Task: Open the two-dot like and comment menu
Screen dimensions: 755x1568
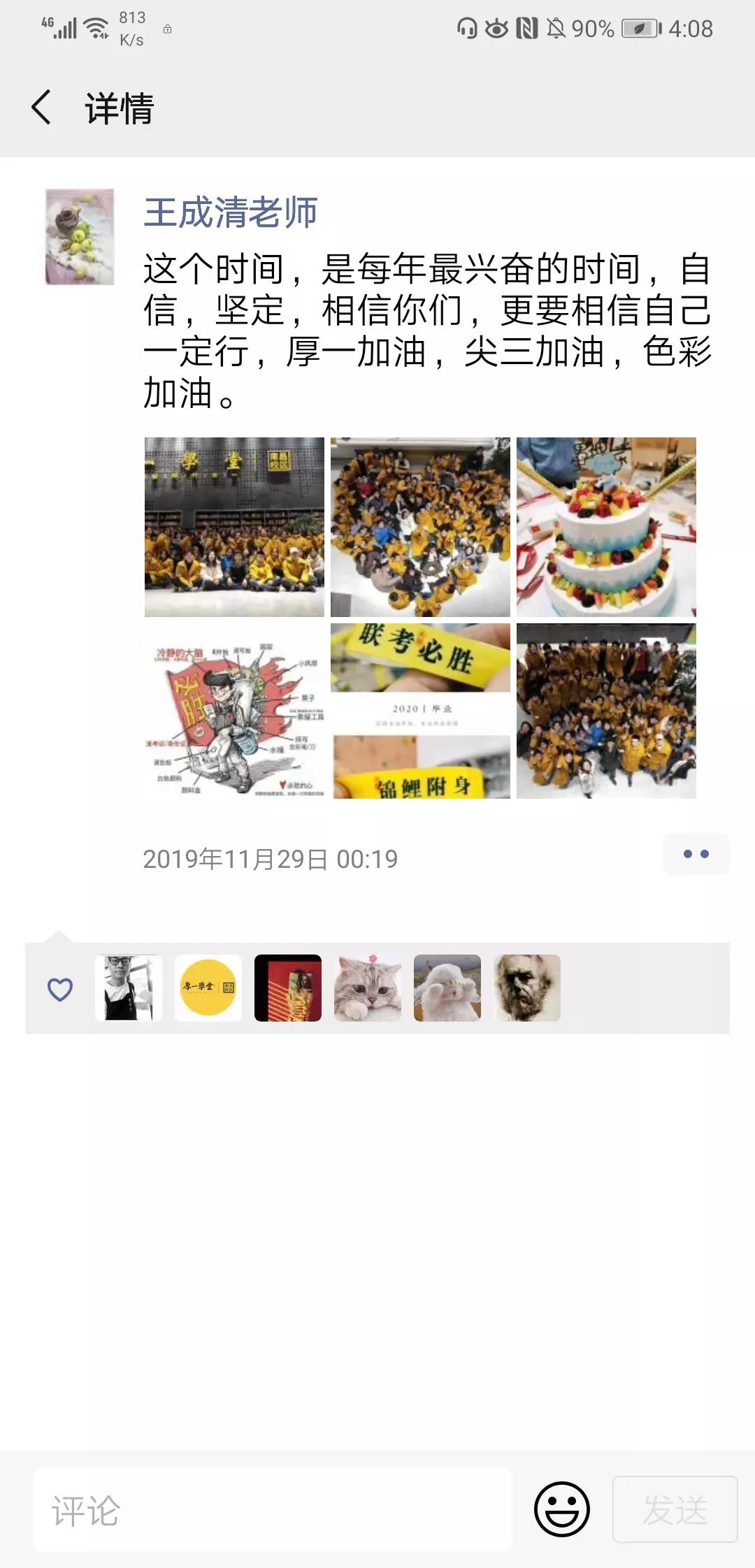Action: click(x=696, y=854)
